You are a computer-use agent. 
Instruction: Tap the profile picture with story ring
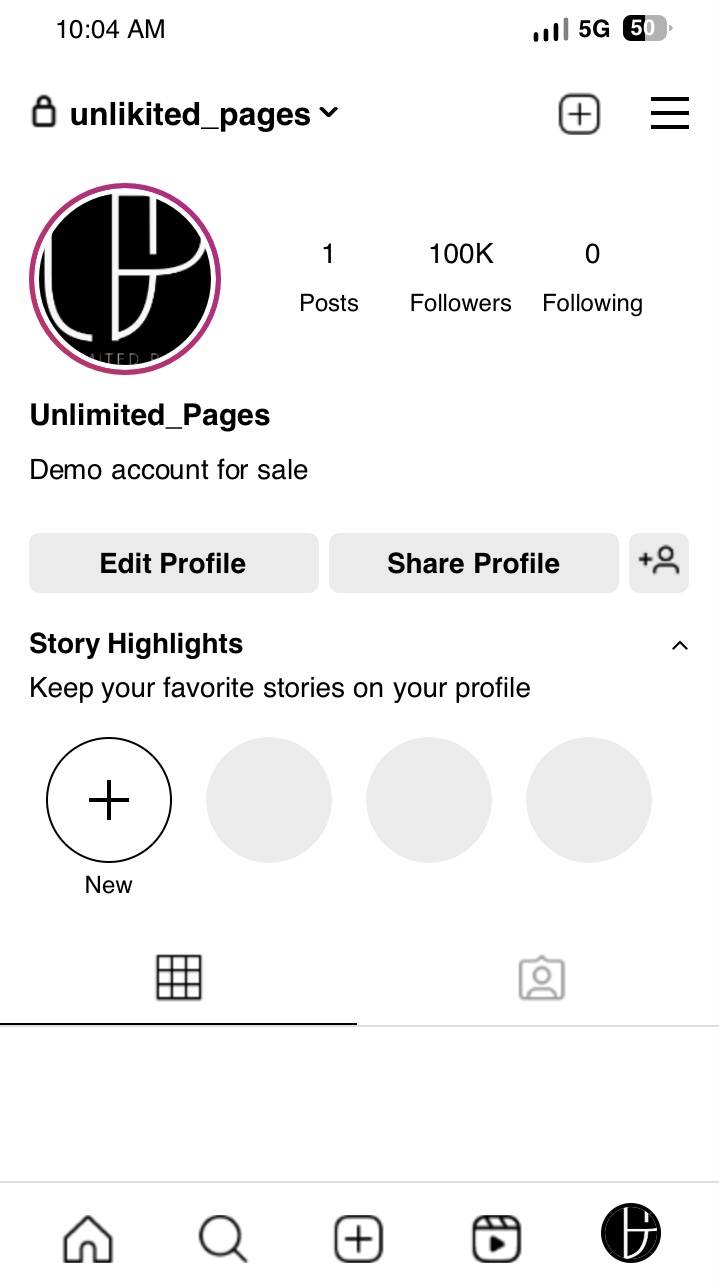pos(125,279)
